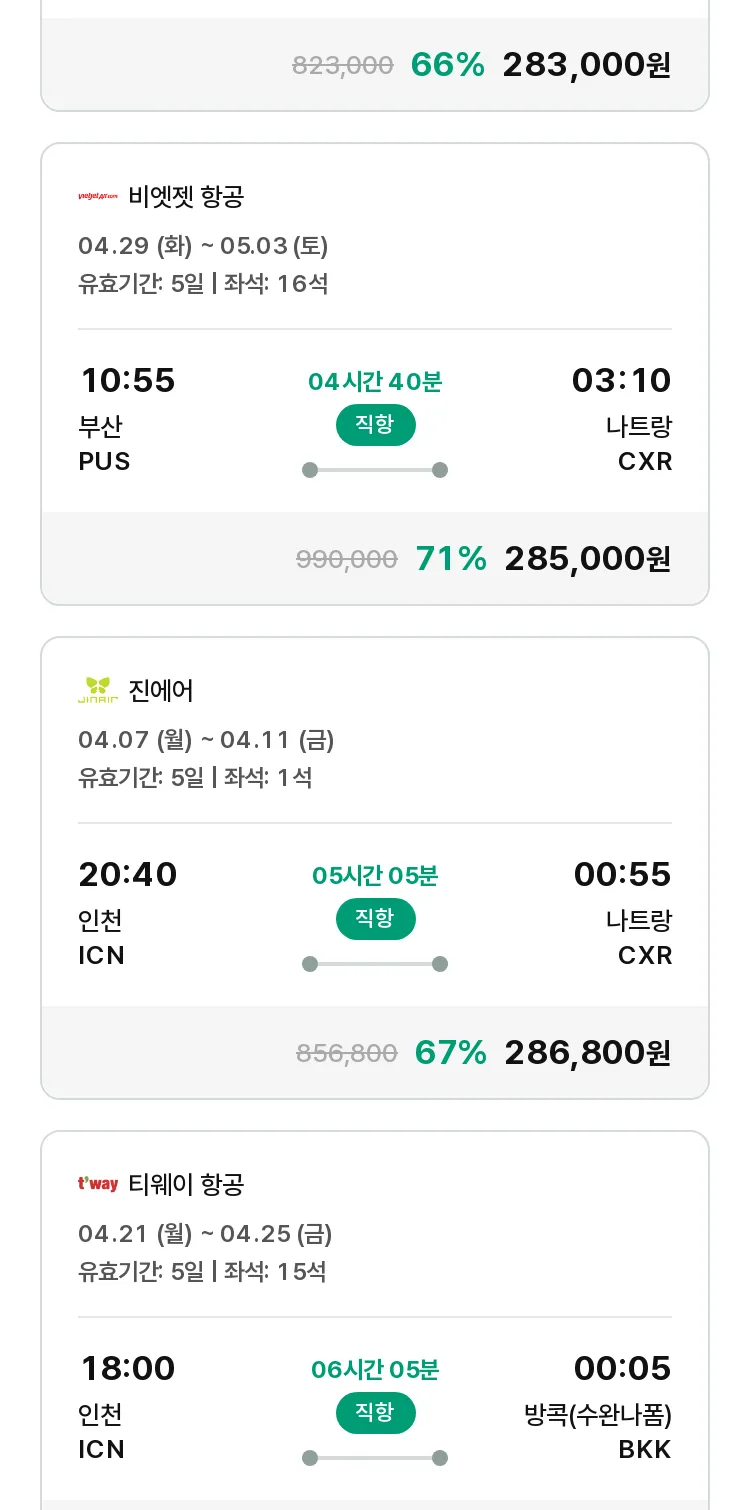
Task: Open the 티웨이 항공 Incheon to Bangkok flight
Action: tap(375, 1320)
